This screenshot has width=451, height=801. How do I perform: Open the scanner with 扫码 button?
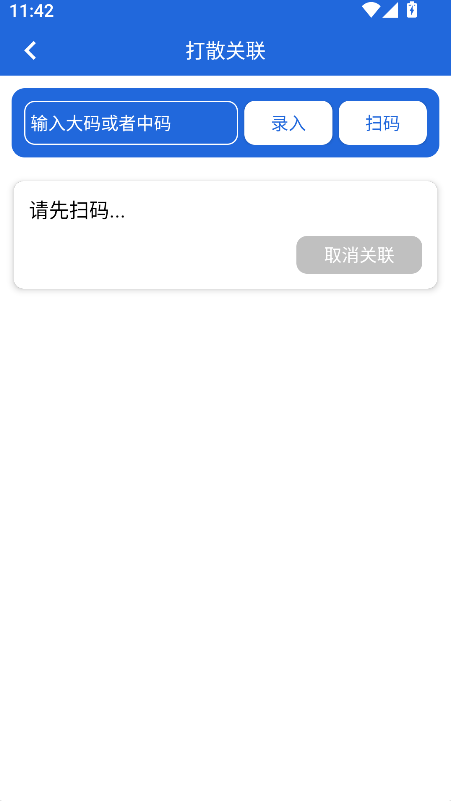coord(383,123)
